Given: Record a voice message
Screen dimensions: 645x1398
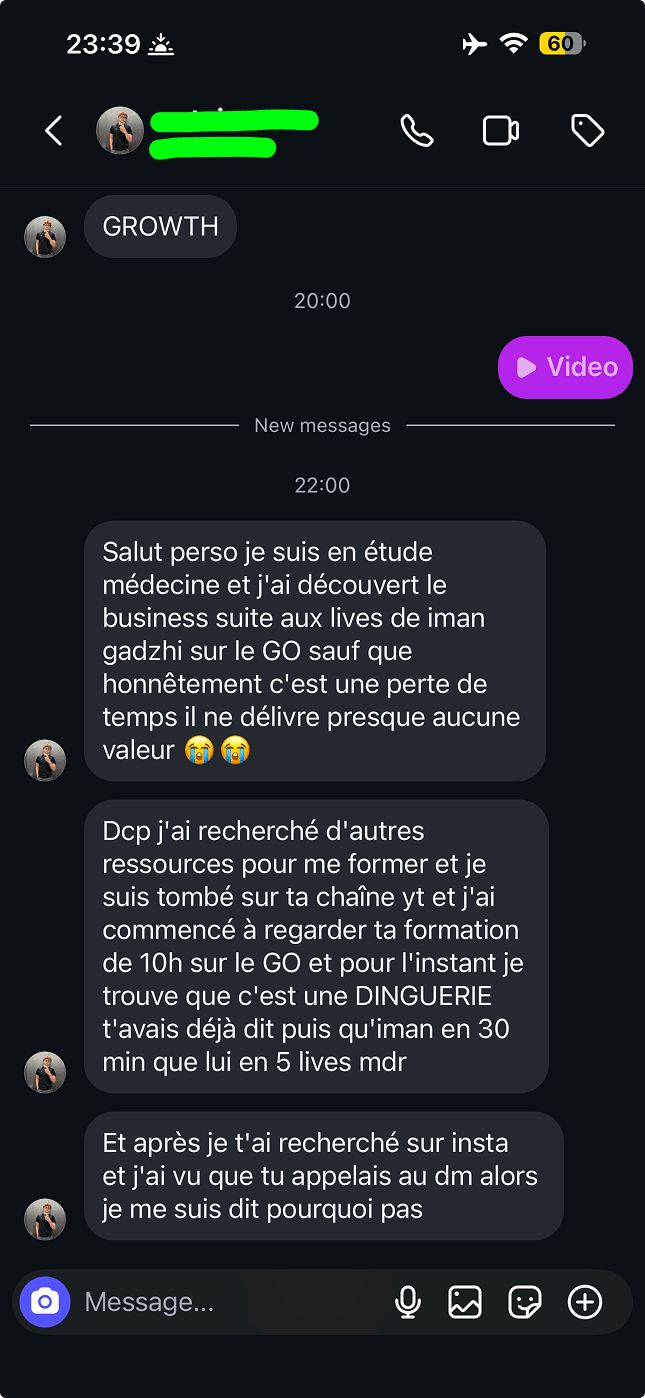Looking at the screenshot, I should [x=407, y=1302].
